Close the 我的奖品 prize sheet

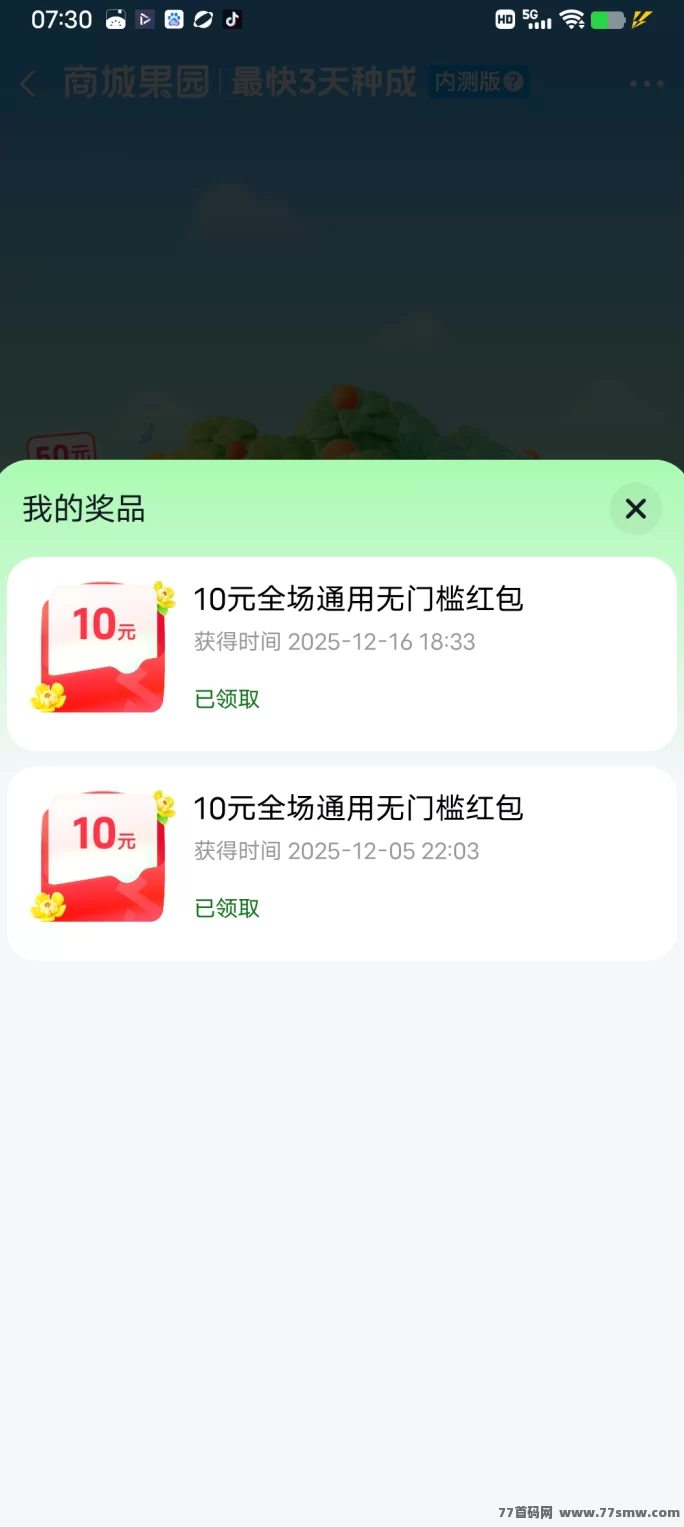point(636,509)
